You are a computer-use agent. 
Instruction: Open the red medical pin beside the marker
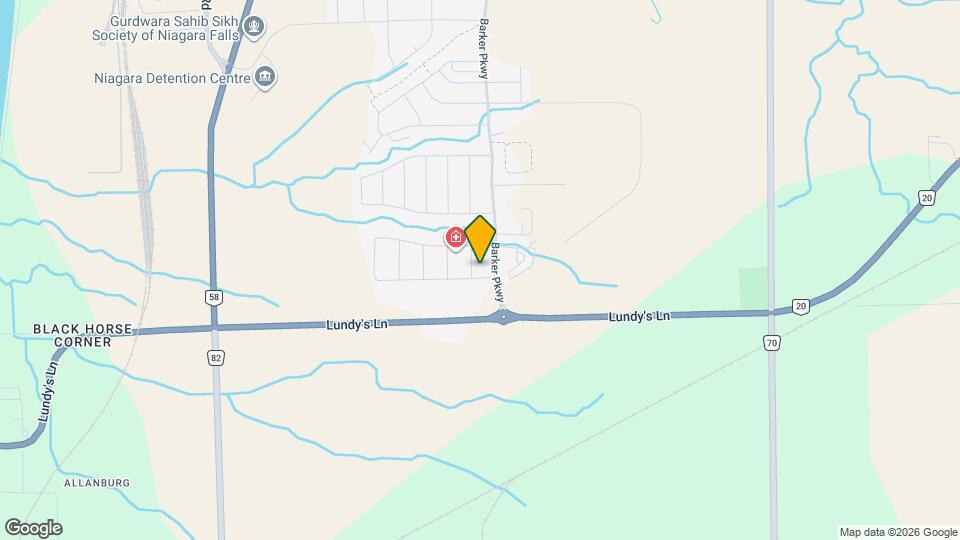(x=455, y=238)
